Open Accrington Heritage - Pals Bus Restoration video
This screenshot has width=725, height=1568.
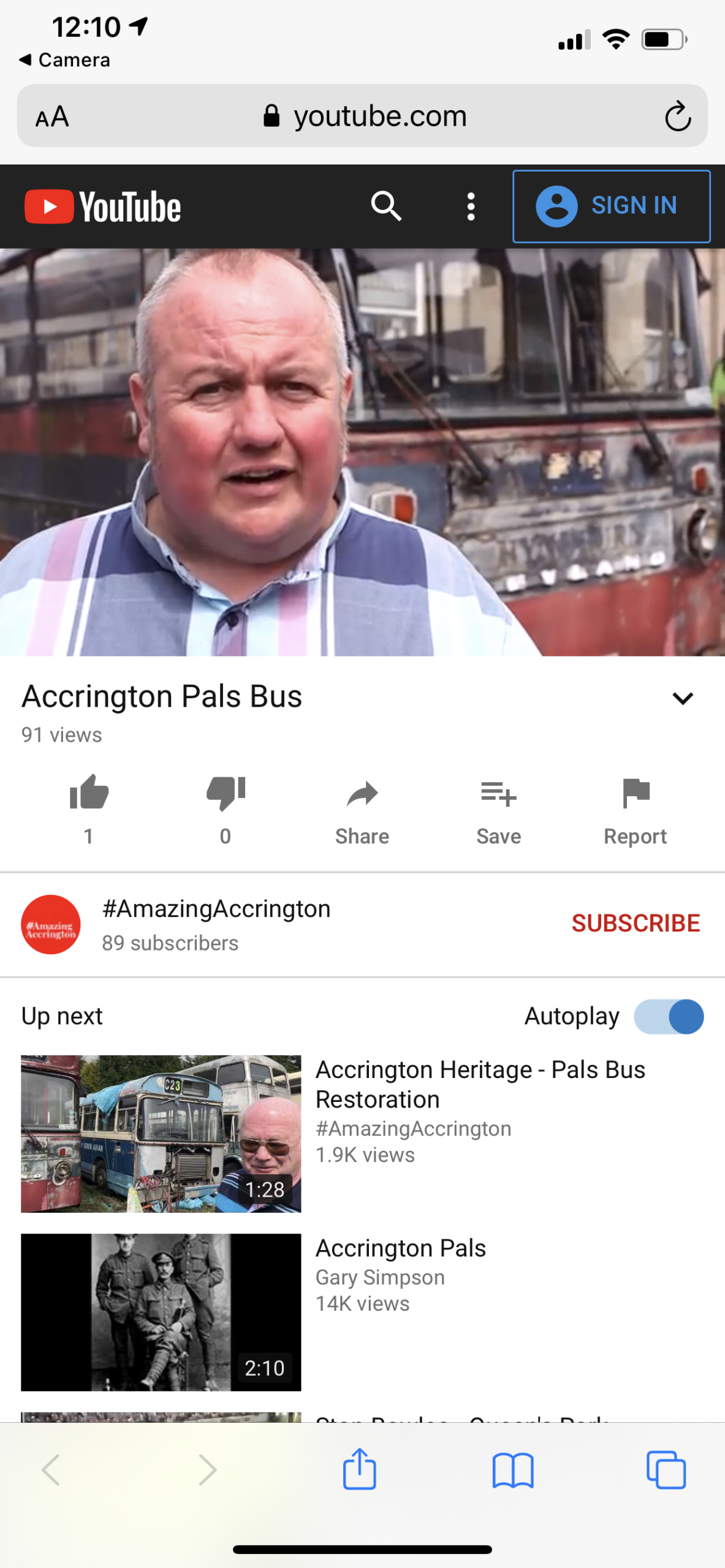[x=480, y=1084]
